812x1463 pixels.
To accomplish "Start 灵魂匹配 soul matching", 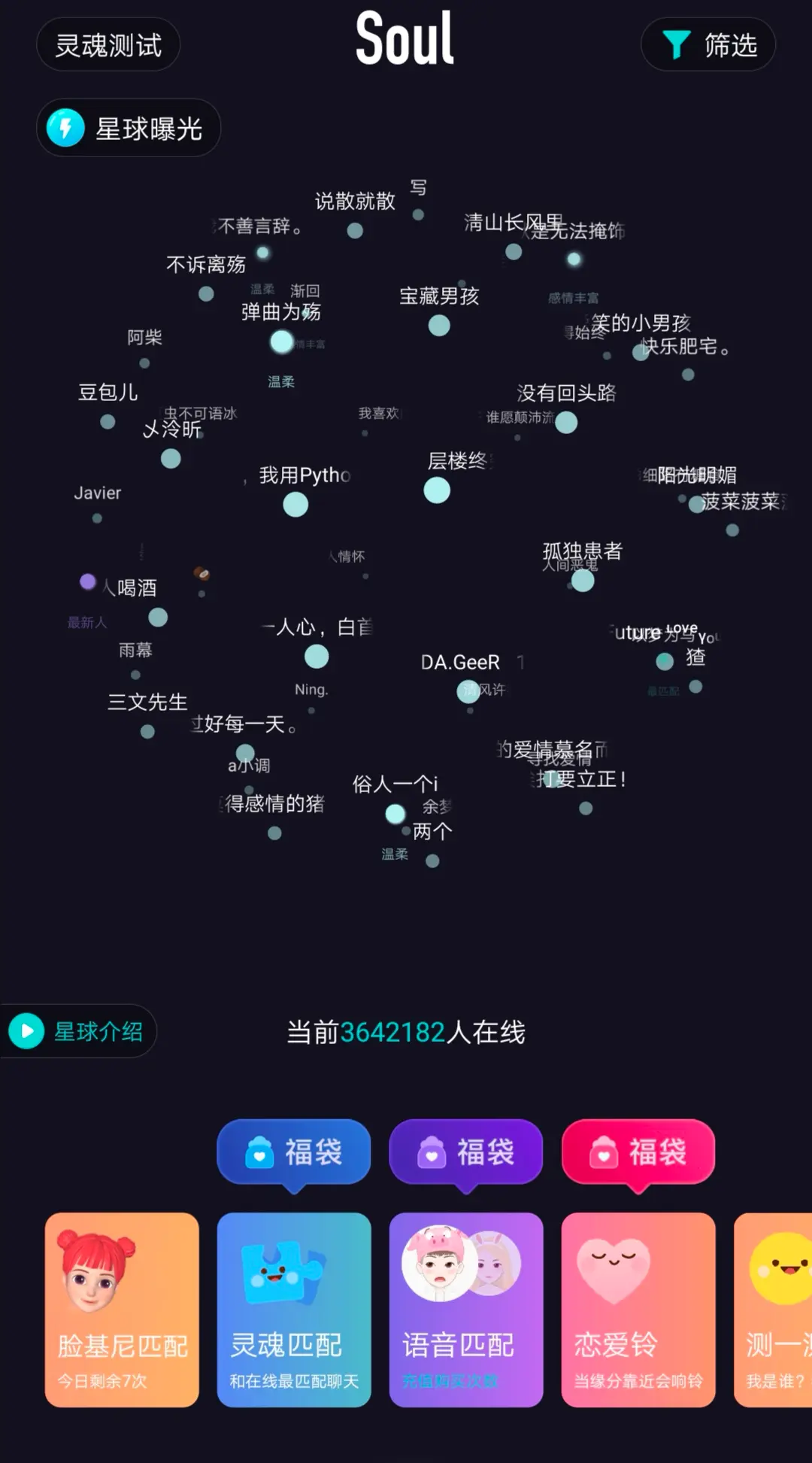I will (294, 1310).
